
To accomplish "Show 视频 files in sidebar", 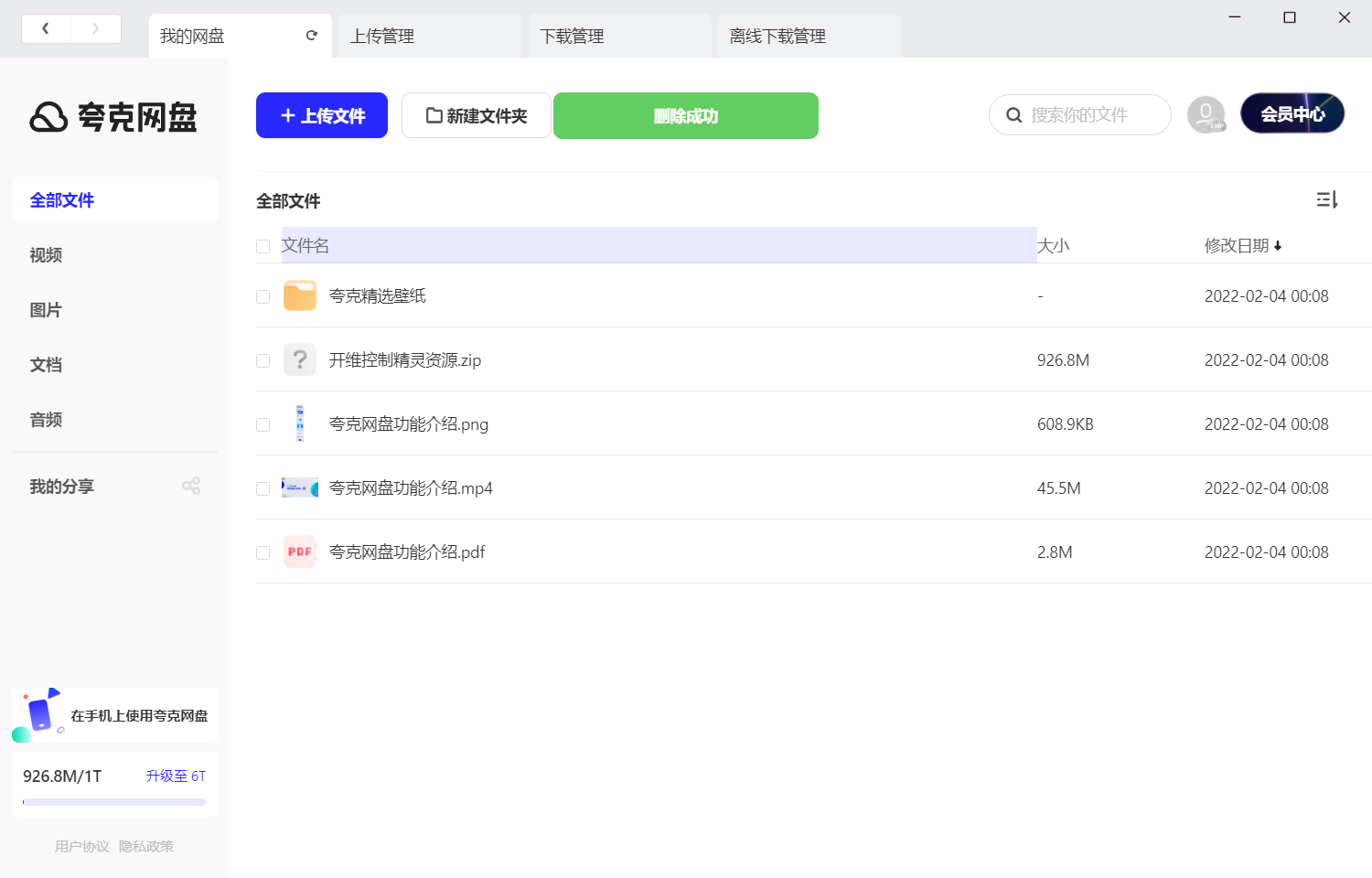I will point(46,255).
